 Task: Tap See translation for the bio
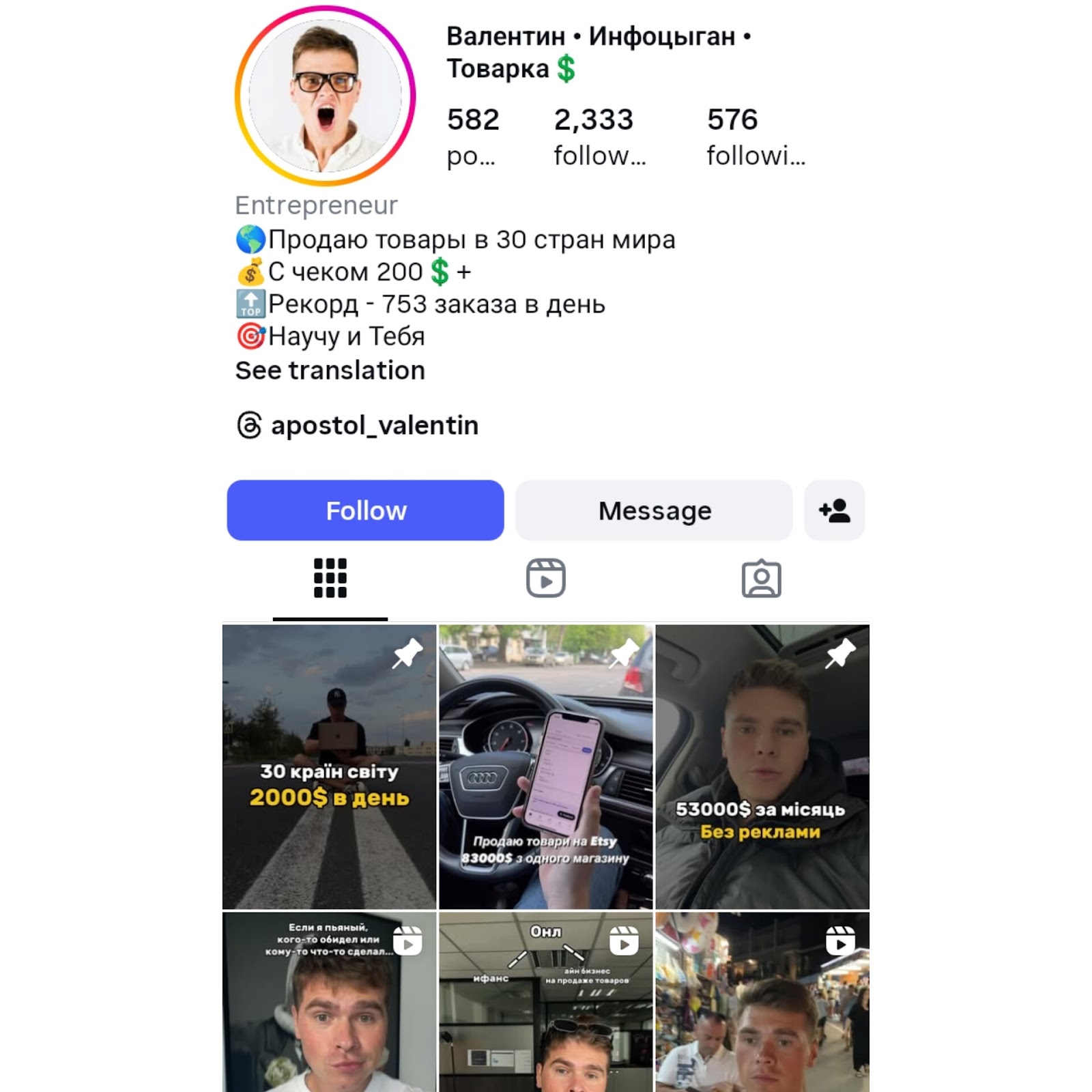(330, 371)
